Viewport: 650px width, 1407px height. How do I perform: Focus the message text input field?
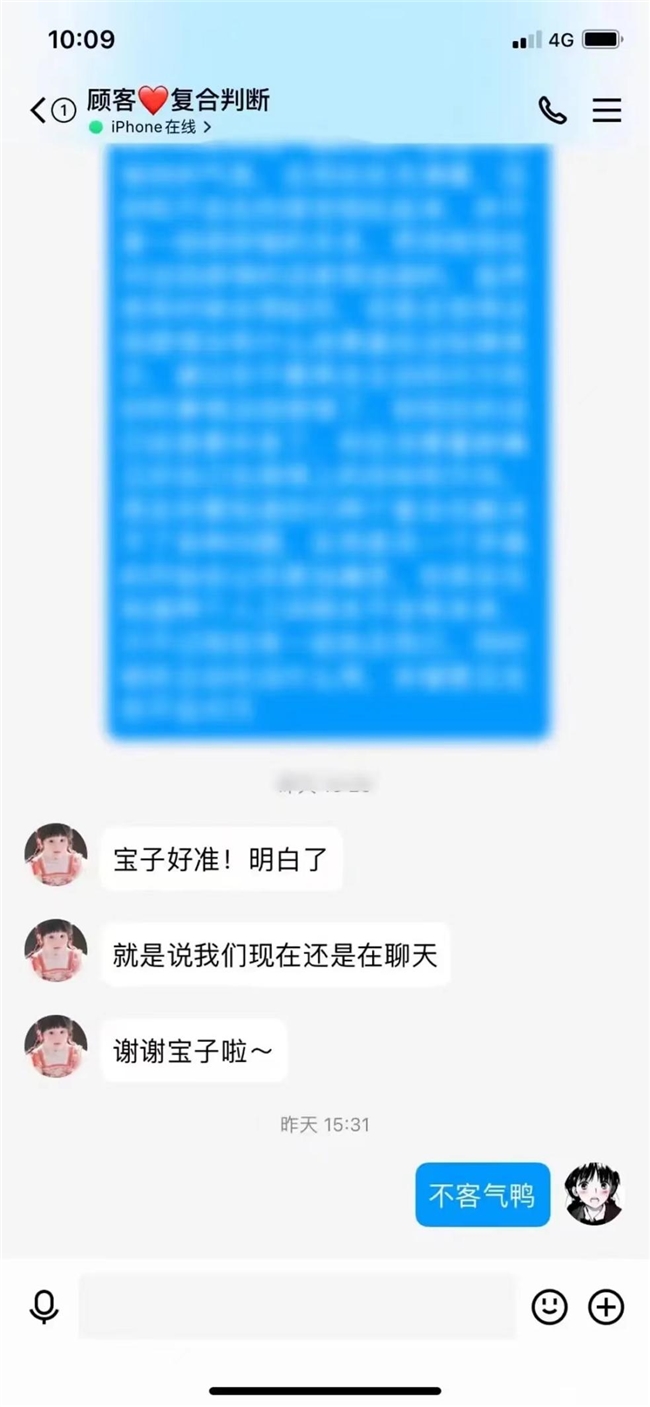[x=297, y=1306]
